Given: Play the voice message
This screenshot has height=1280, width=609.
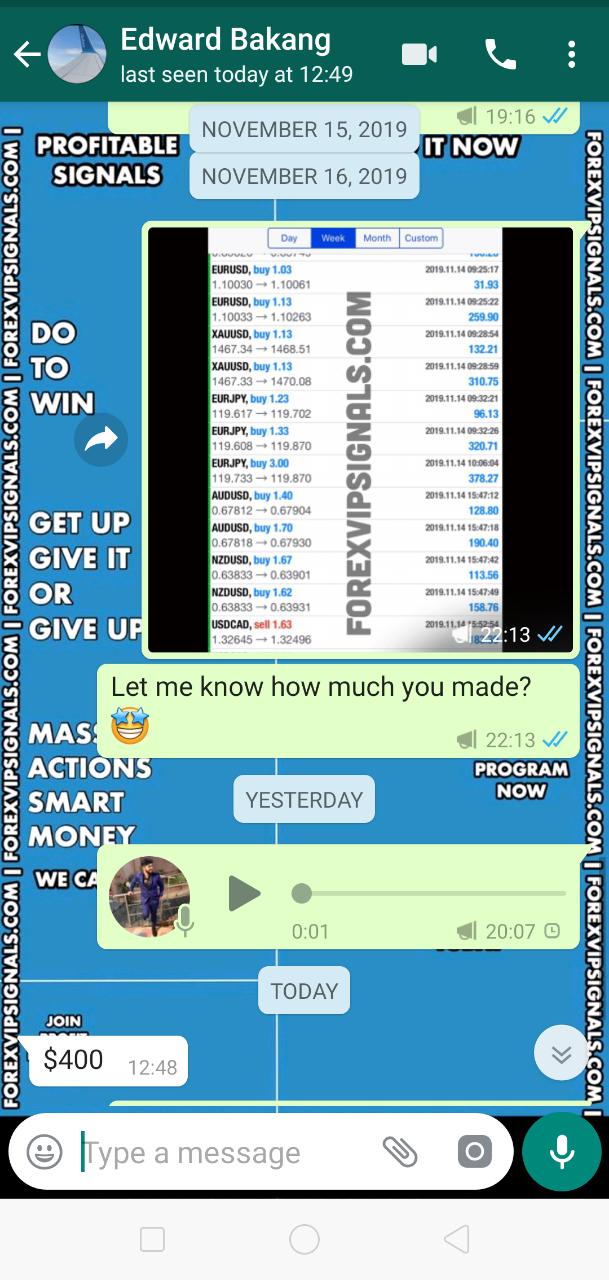Looking at the screenshot, I should click(243, 894).
